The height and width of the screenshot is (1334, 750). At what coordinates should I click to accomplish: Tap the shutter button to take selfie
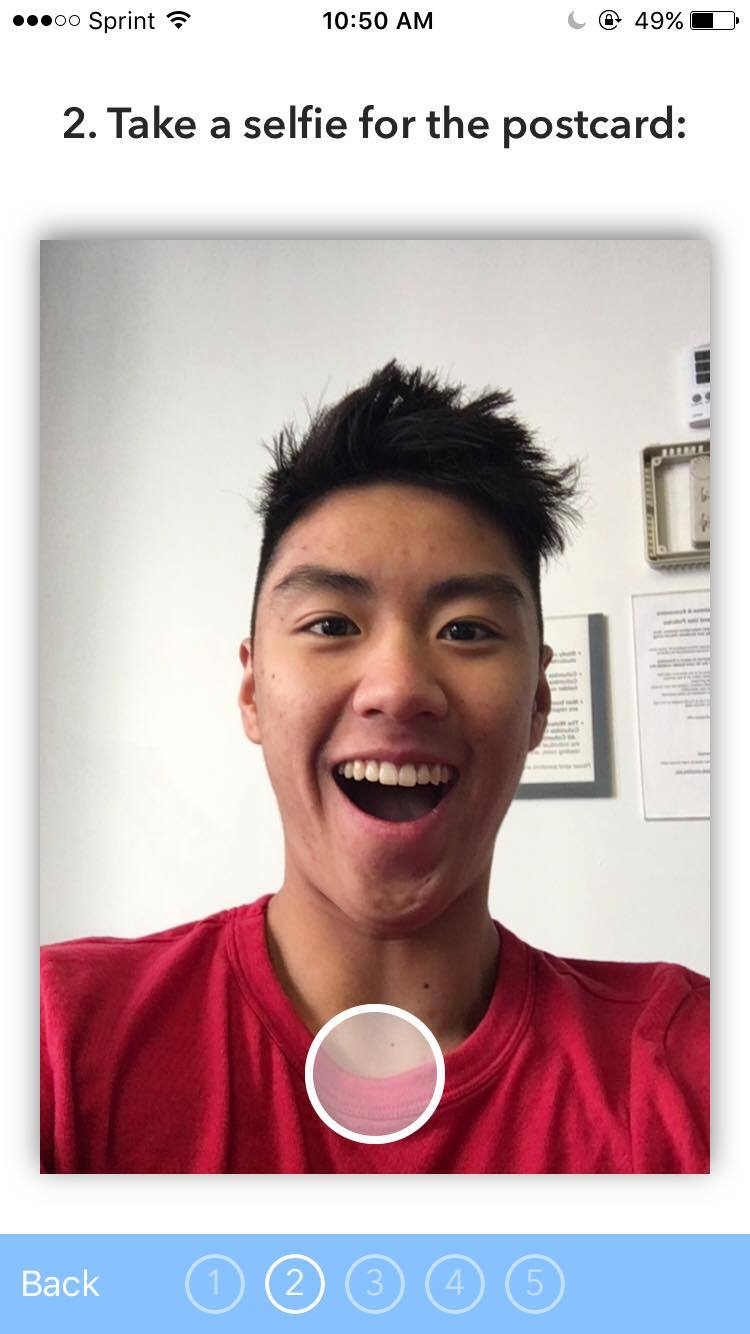click(375, 1073)
